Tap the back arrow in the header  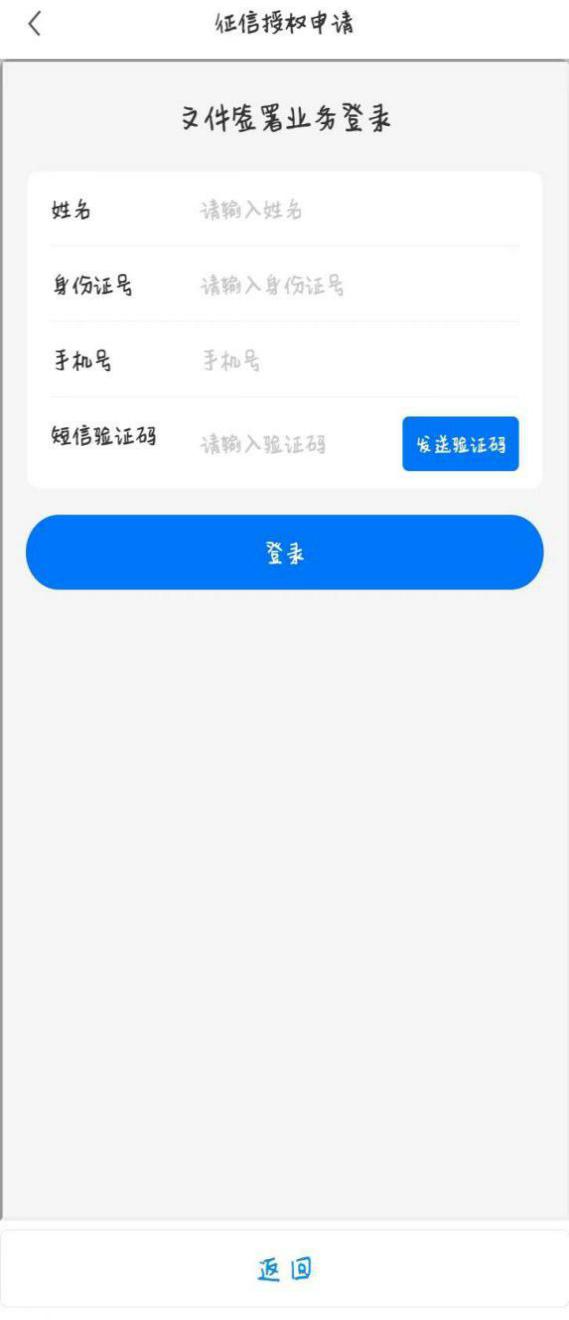[x=36, y=24]
